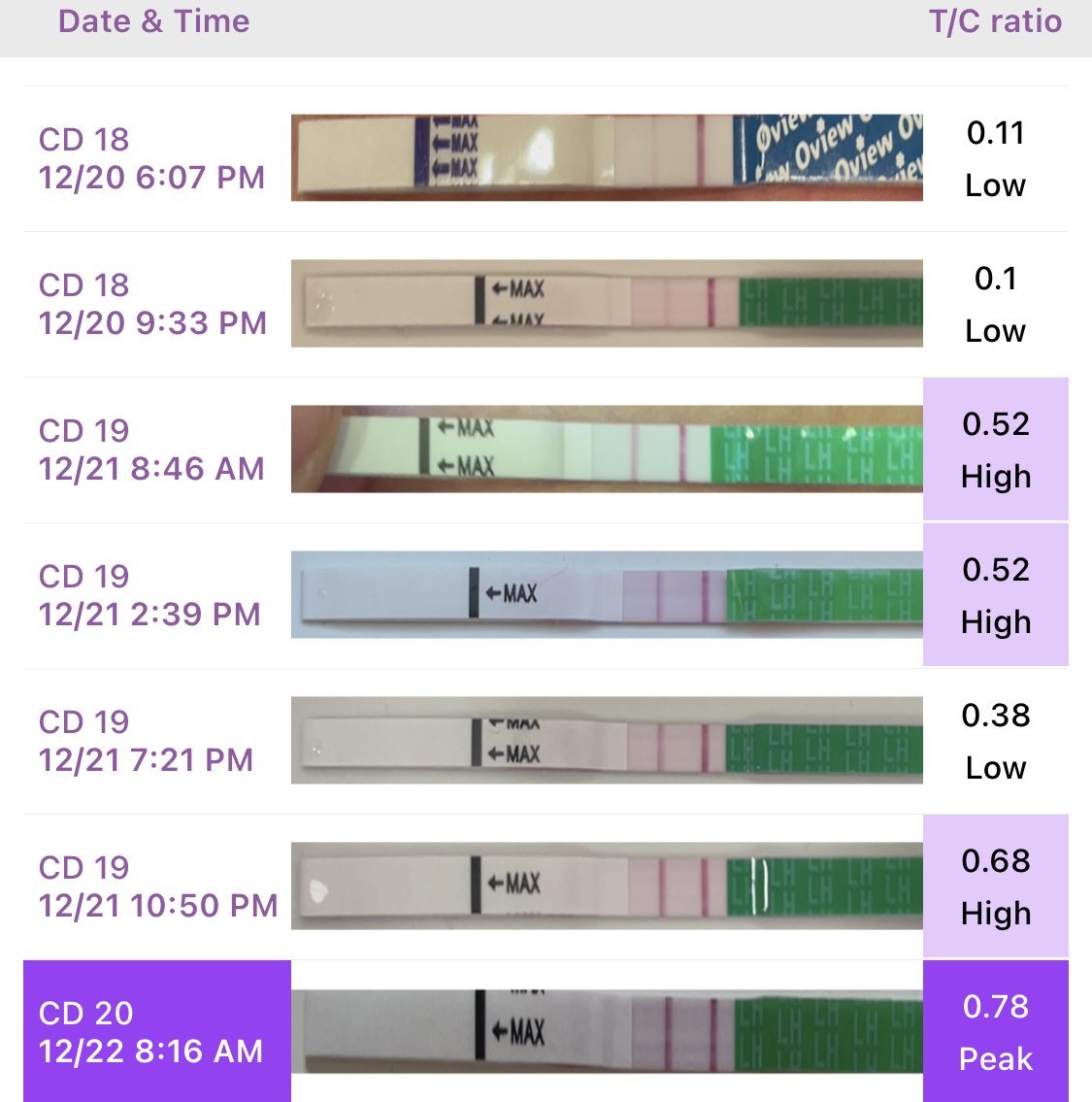
Task: Open the CD 20 peak test entry
Action: click(151, 1032)
